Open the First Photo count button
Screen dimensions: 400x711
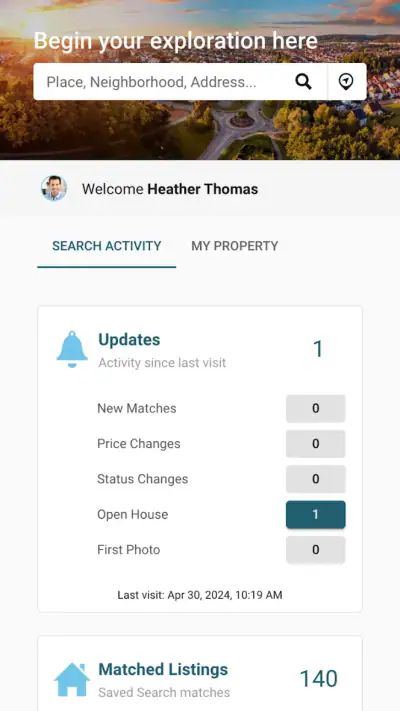316,550
